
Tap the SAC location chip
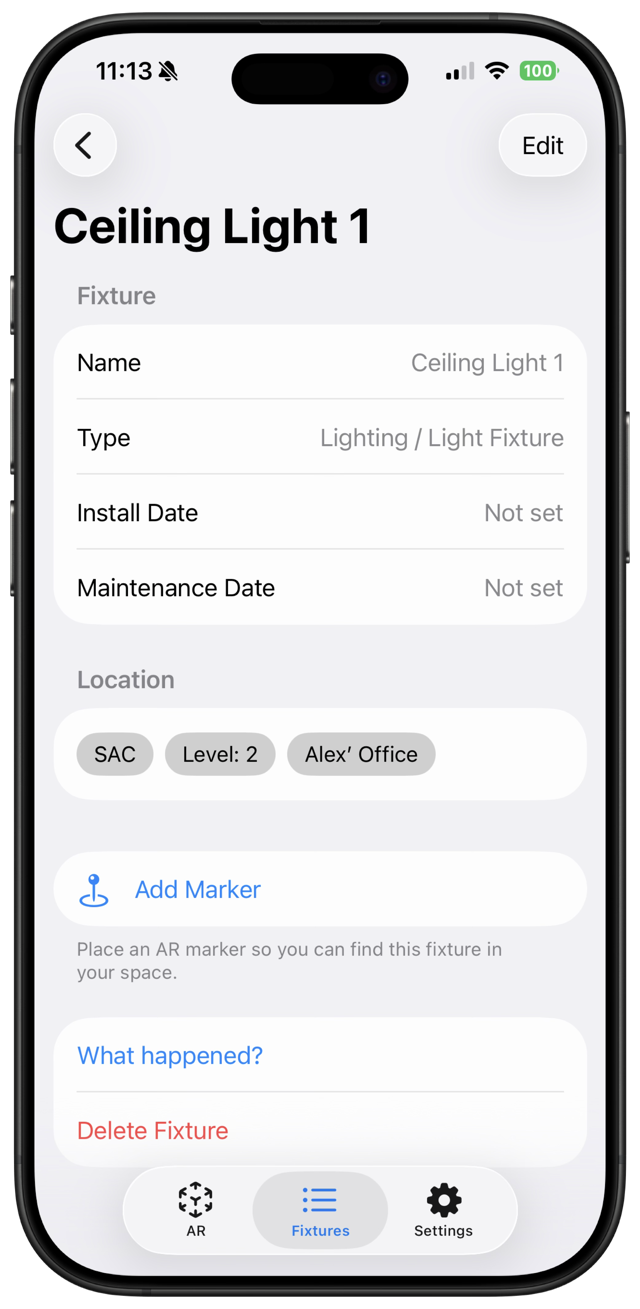[115, 754]
